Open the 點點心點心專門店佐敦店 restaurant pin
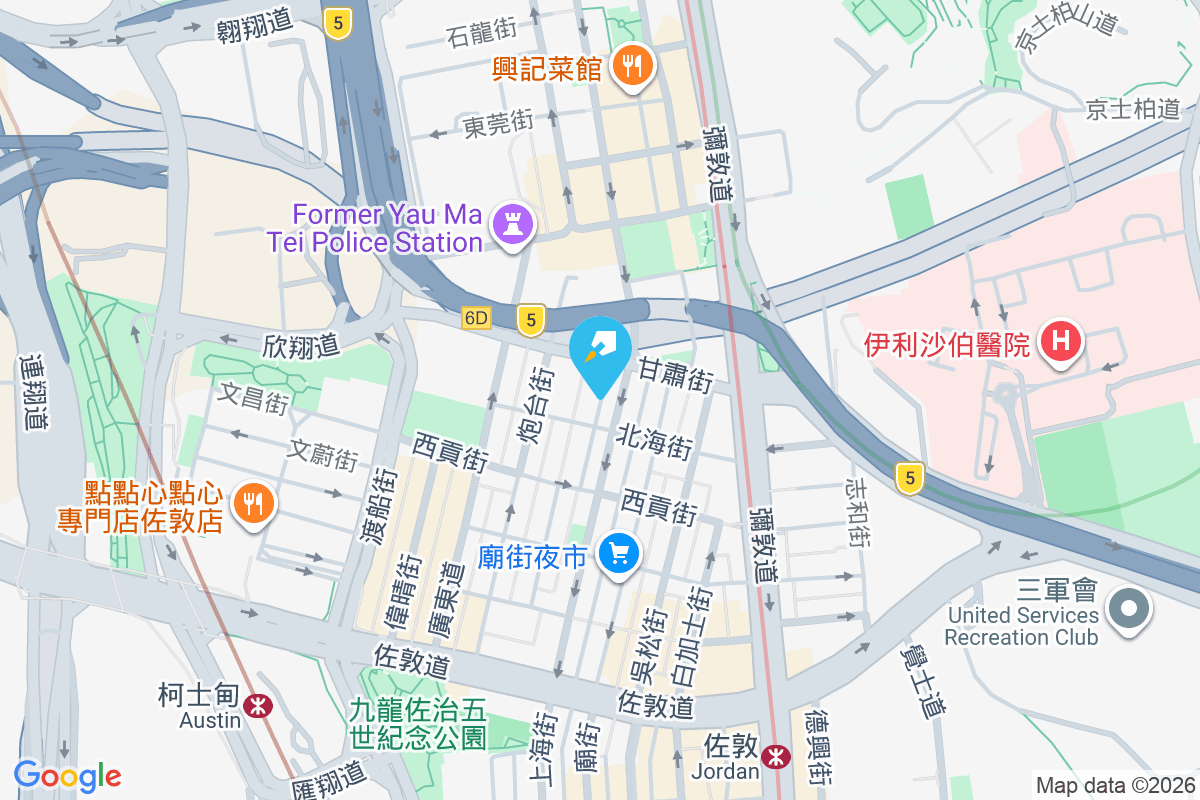Image resolution: width=1200 pixels, height=800 pixels. (x=248, y=503)
